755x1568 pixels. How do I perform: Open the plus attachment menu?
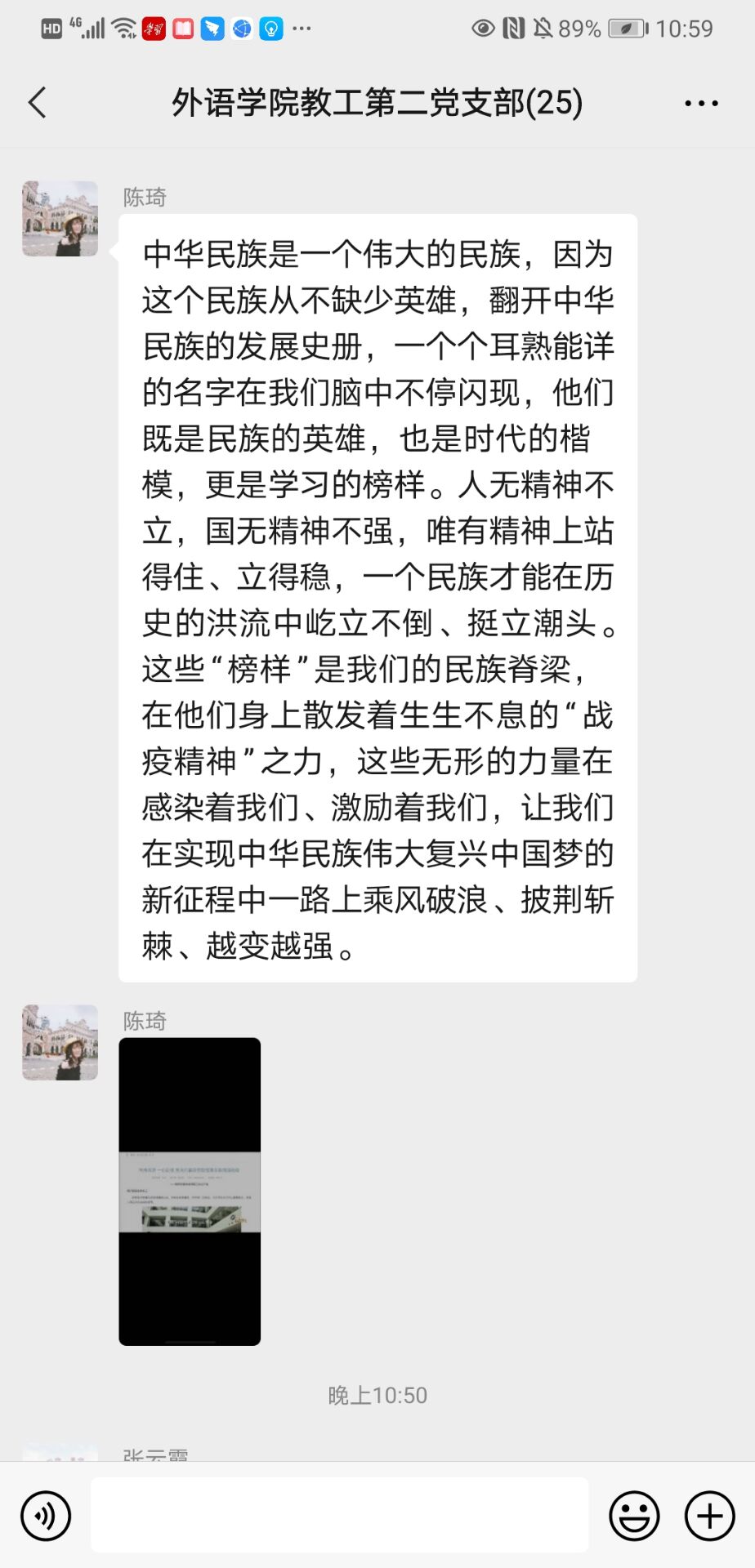[709, 1516]
